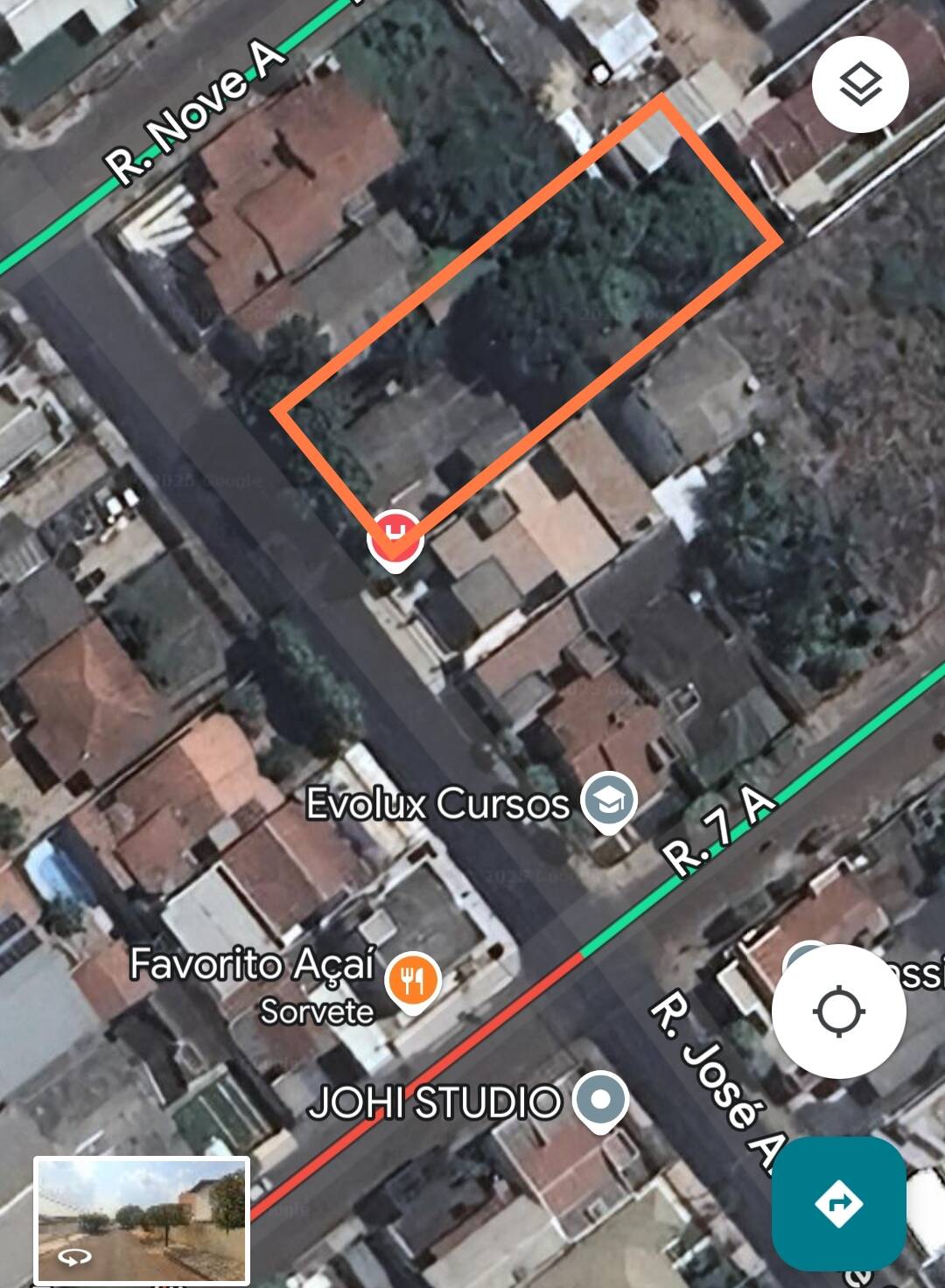The height and width of the screenshot is (1288, 945).
Task: Tap the JOHI STUDIO location pin
Action: (600, 1100)
